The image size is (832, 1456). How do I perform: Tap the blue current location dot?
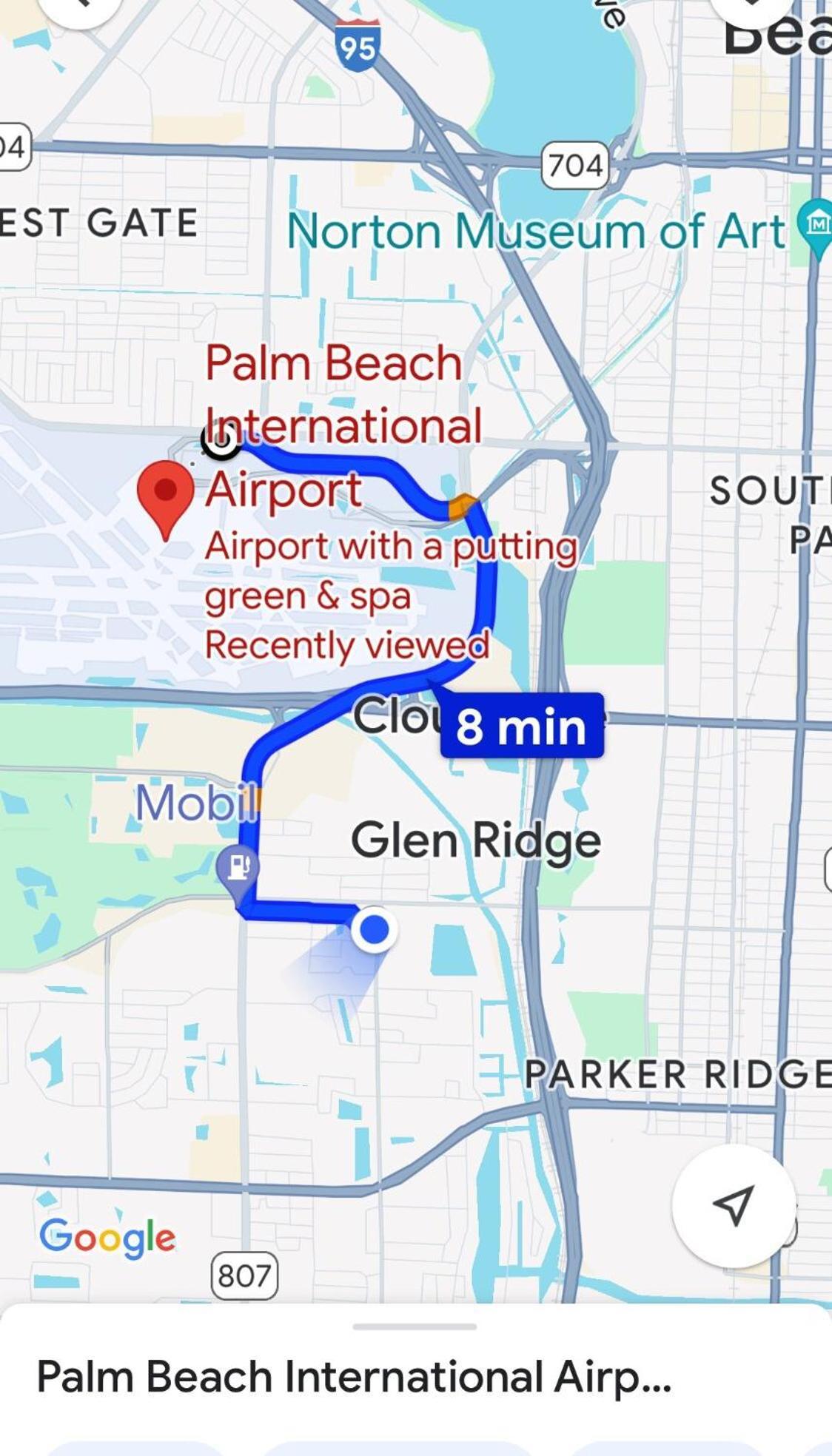[x=375, y=929]
